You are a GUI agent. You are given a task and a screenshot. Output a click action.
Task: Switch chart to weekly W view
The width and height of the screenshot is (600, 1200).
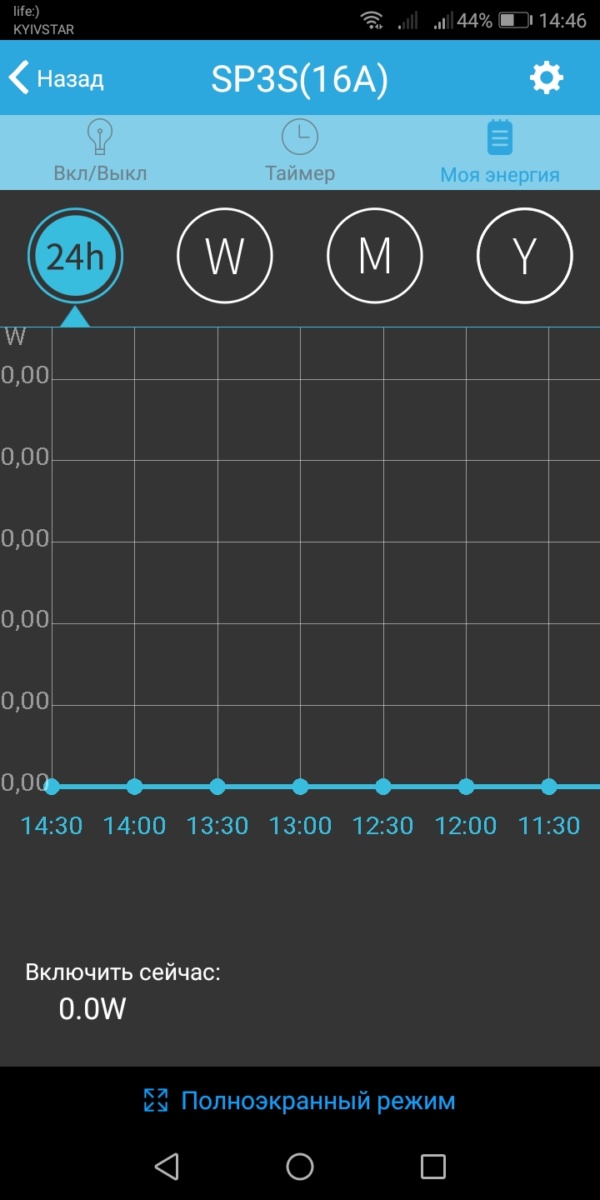click(x=225, y=257)
